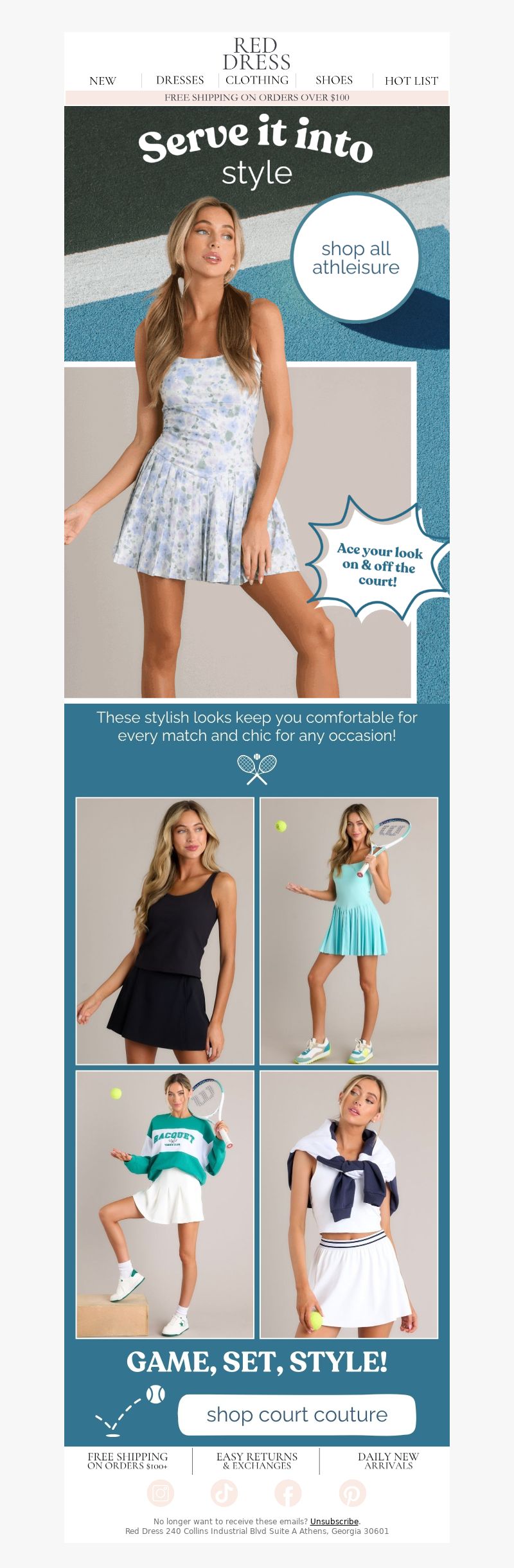Visit the Red Dress Facebook page
The image size is (514, 1568).
tap(288, 1492)
